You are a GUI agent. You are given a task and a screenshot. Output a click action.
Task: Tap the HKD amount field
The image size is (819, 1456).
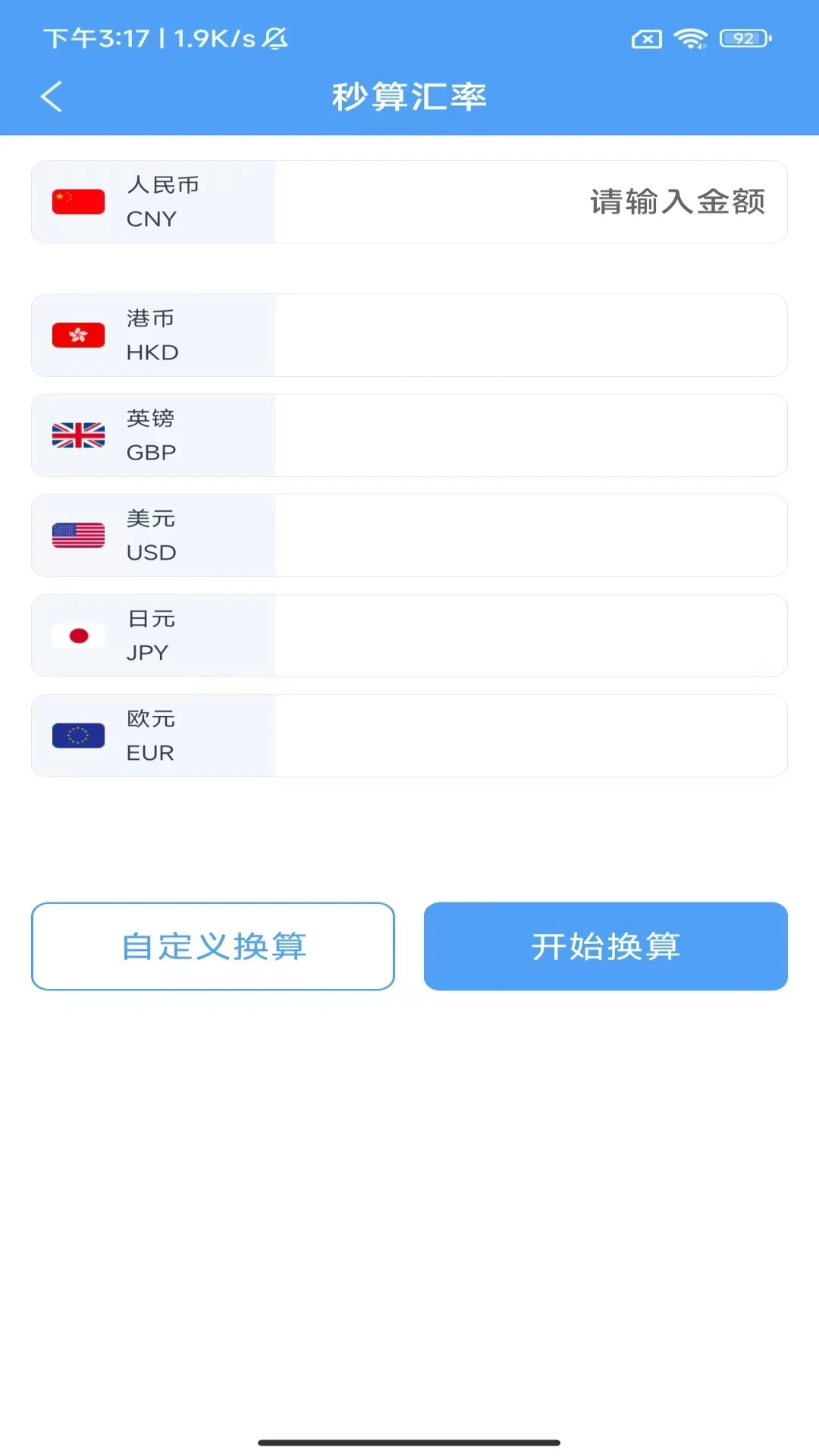[531, 334]
